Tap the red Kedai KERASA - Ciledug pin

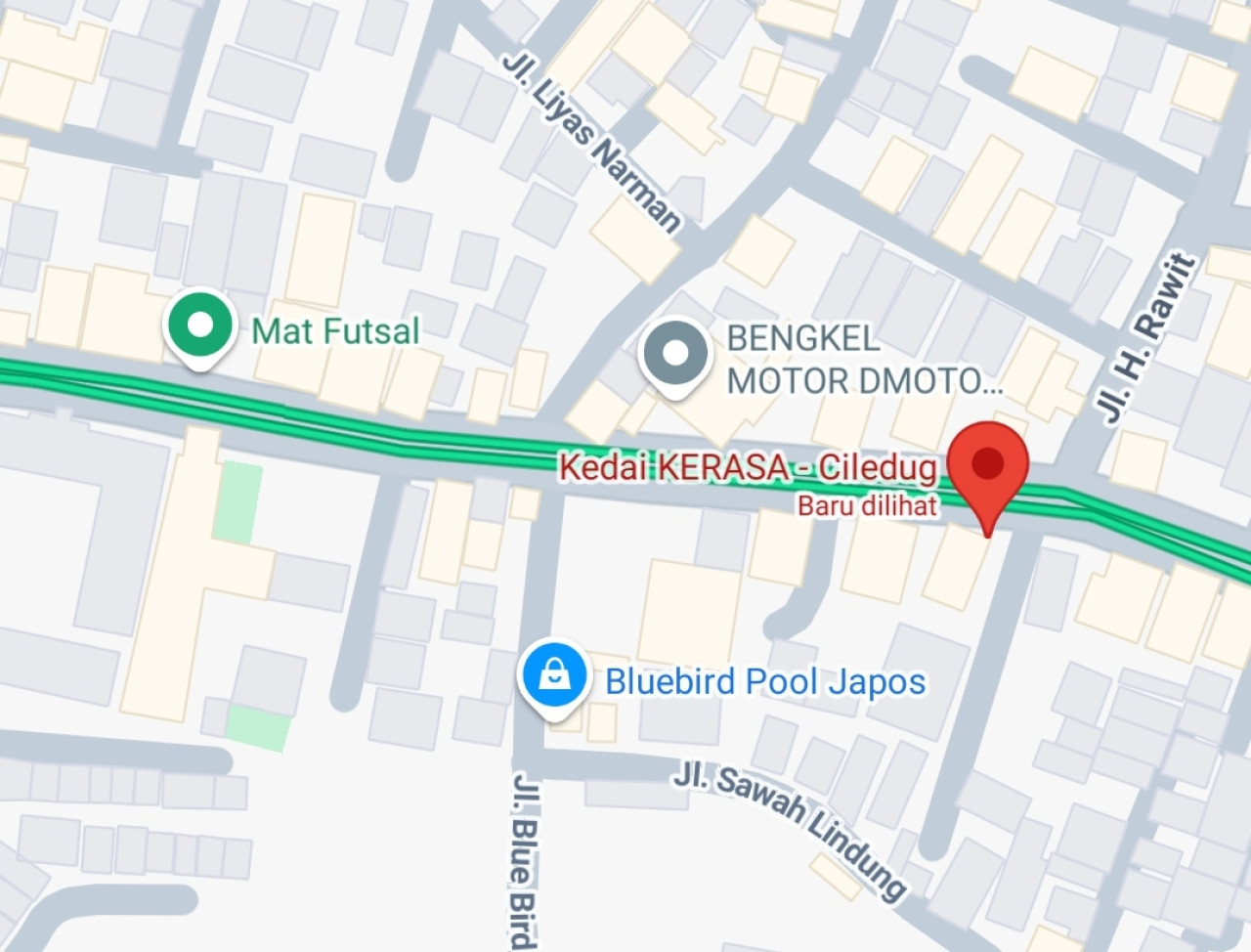(x=990, y=466)
